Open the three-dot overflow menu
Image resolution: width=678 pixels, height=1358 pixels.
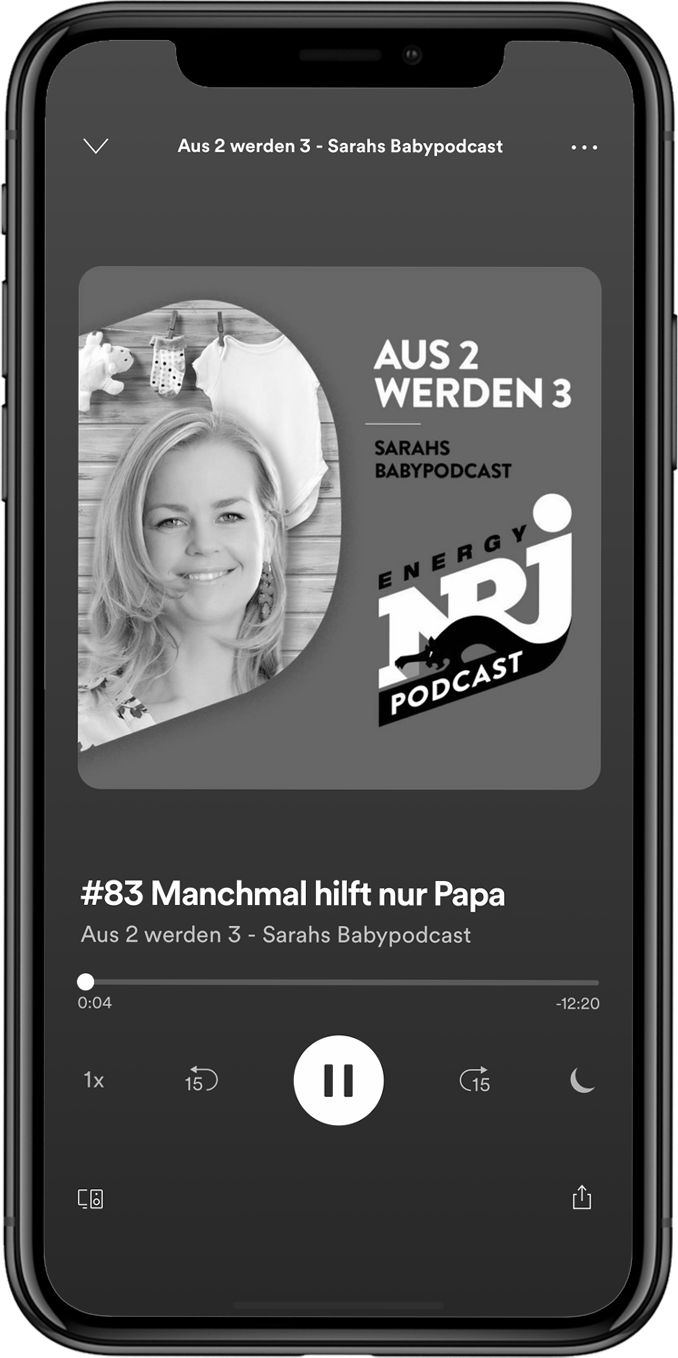(x=584, y=147)
